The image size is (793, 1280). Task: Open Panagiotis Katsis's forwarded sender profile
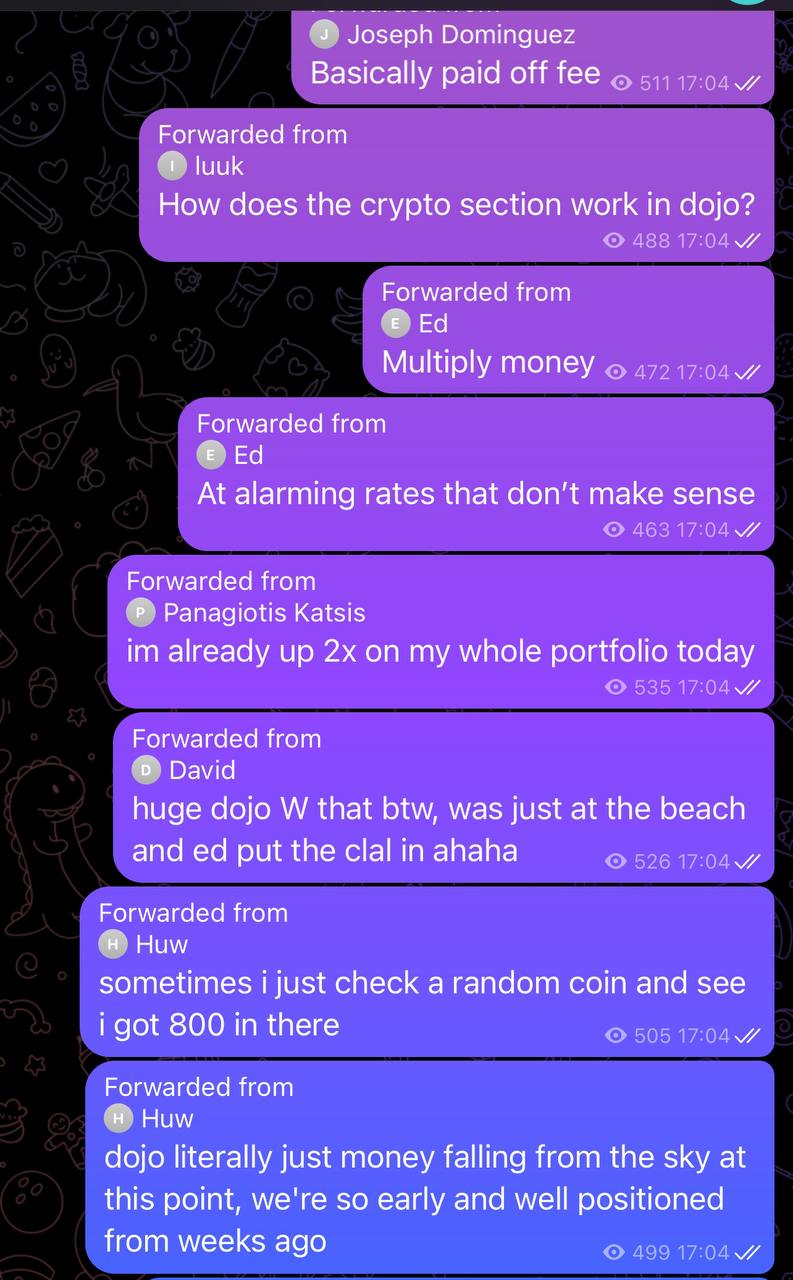pyautogui.click(x=263, y=612)
